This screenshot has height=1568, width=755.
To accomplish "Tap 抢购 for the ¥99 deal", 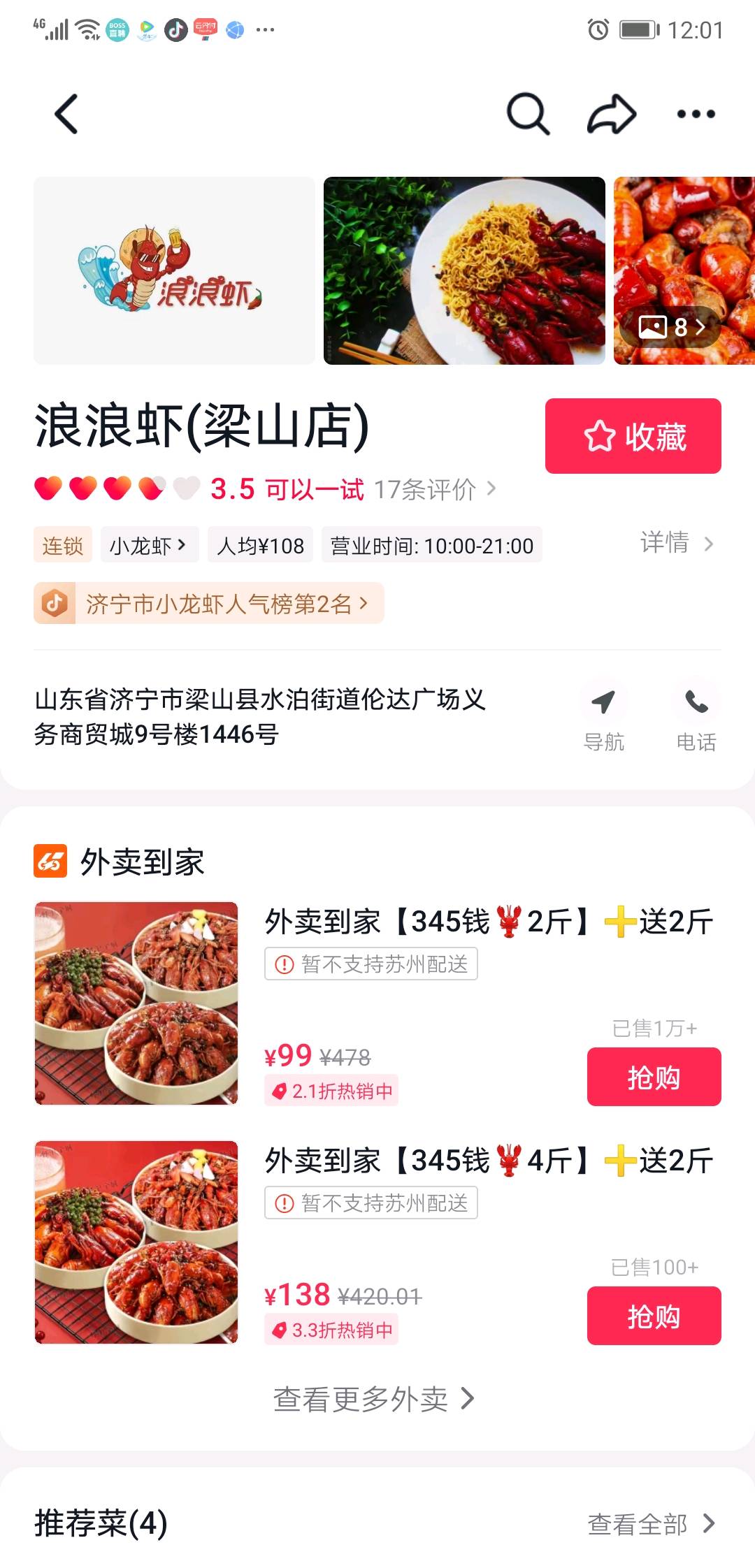I will (x=654, y=1077).
